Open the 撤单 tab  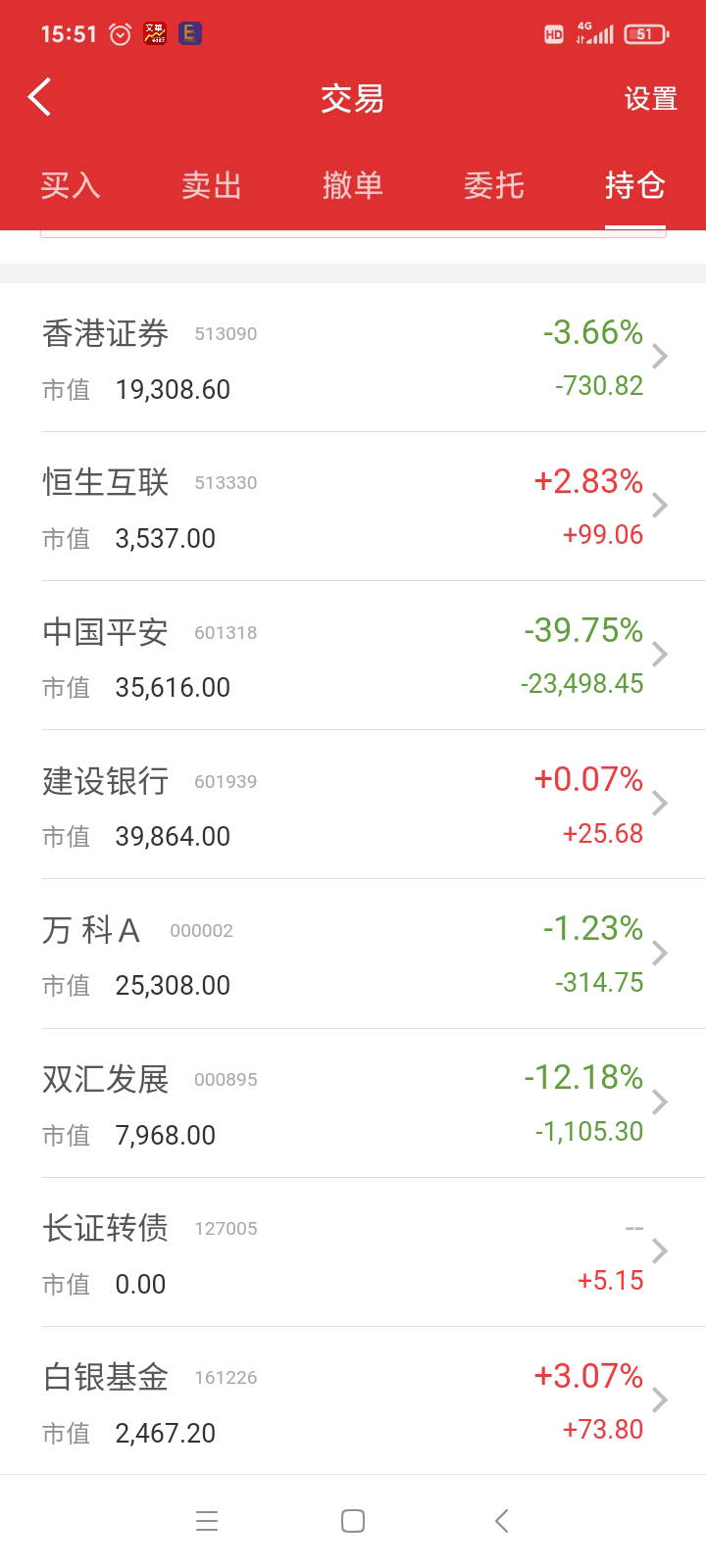353,185
